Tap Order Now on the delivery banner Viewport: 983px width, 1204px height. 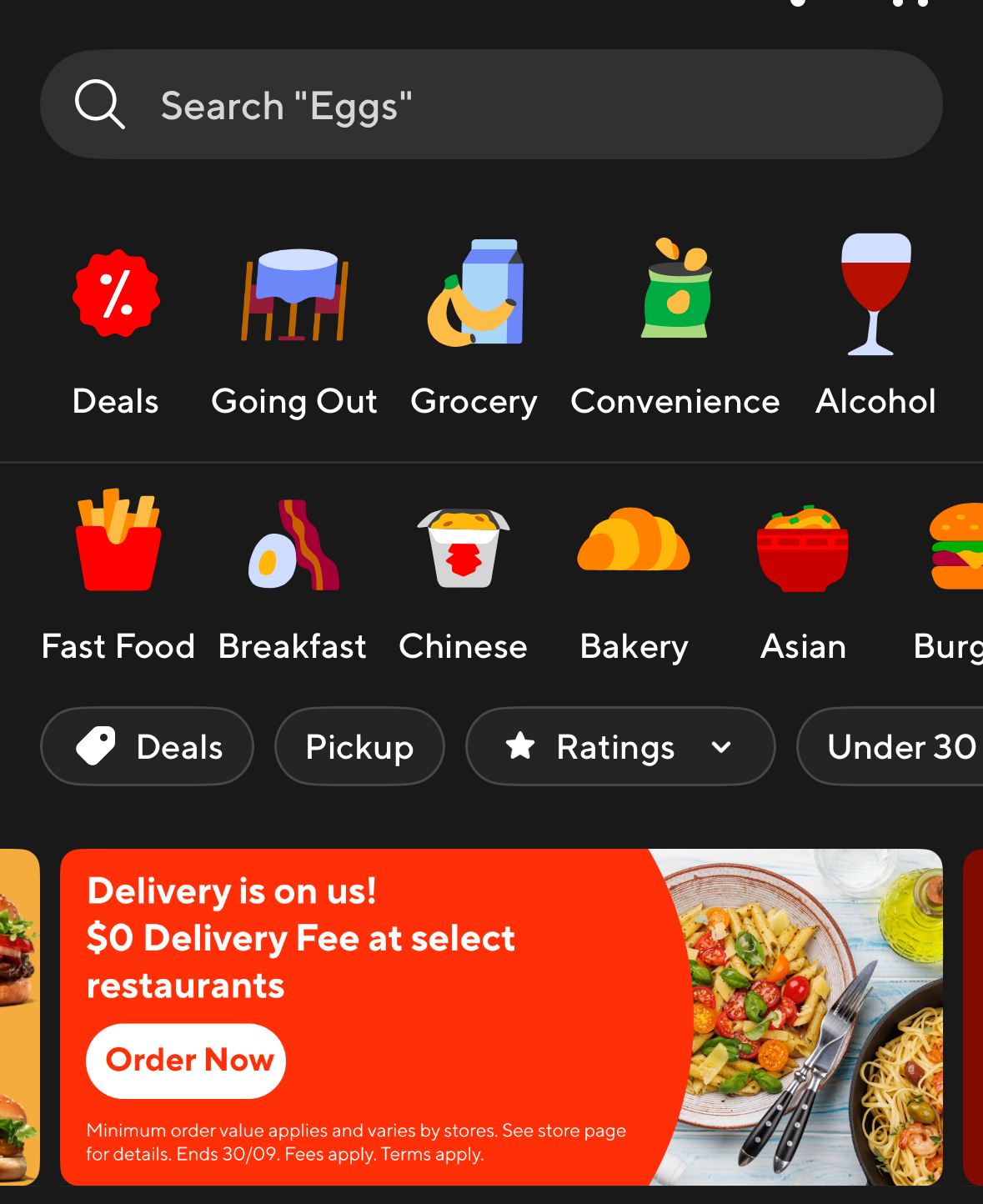coord(186,1061)
